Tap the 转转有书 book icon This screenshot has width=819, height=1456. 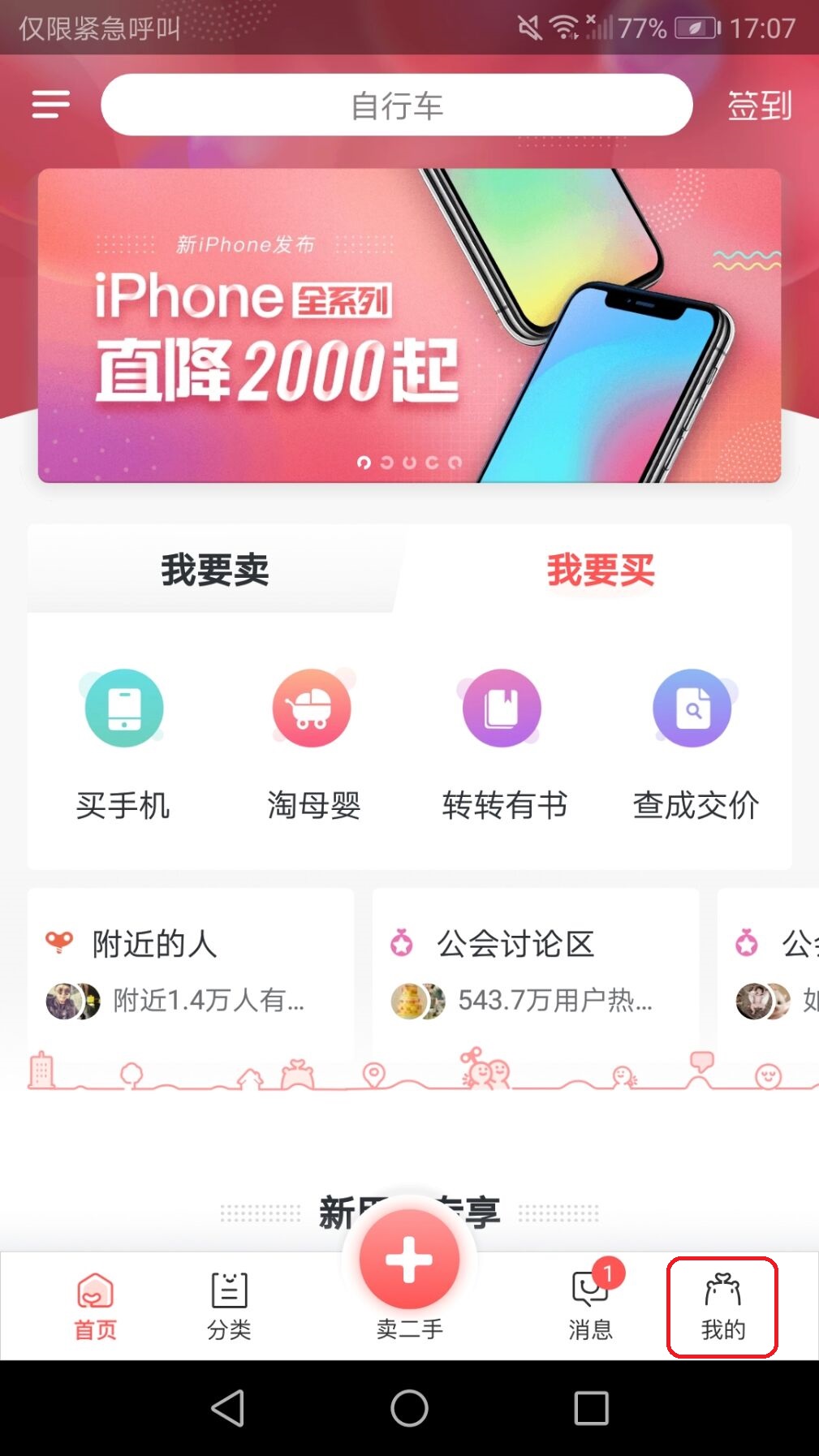tap(502, 707)
